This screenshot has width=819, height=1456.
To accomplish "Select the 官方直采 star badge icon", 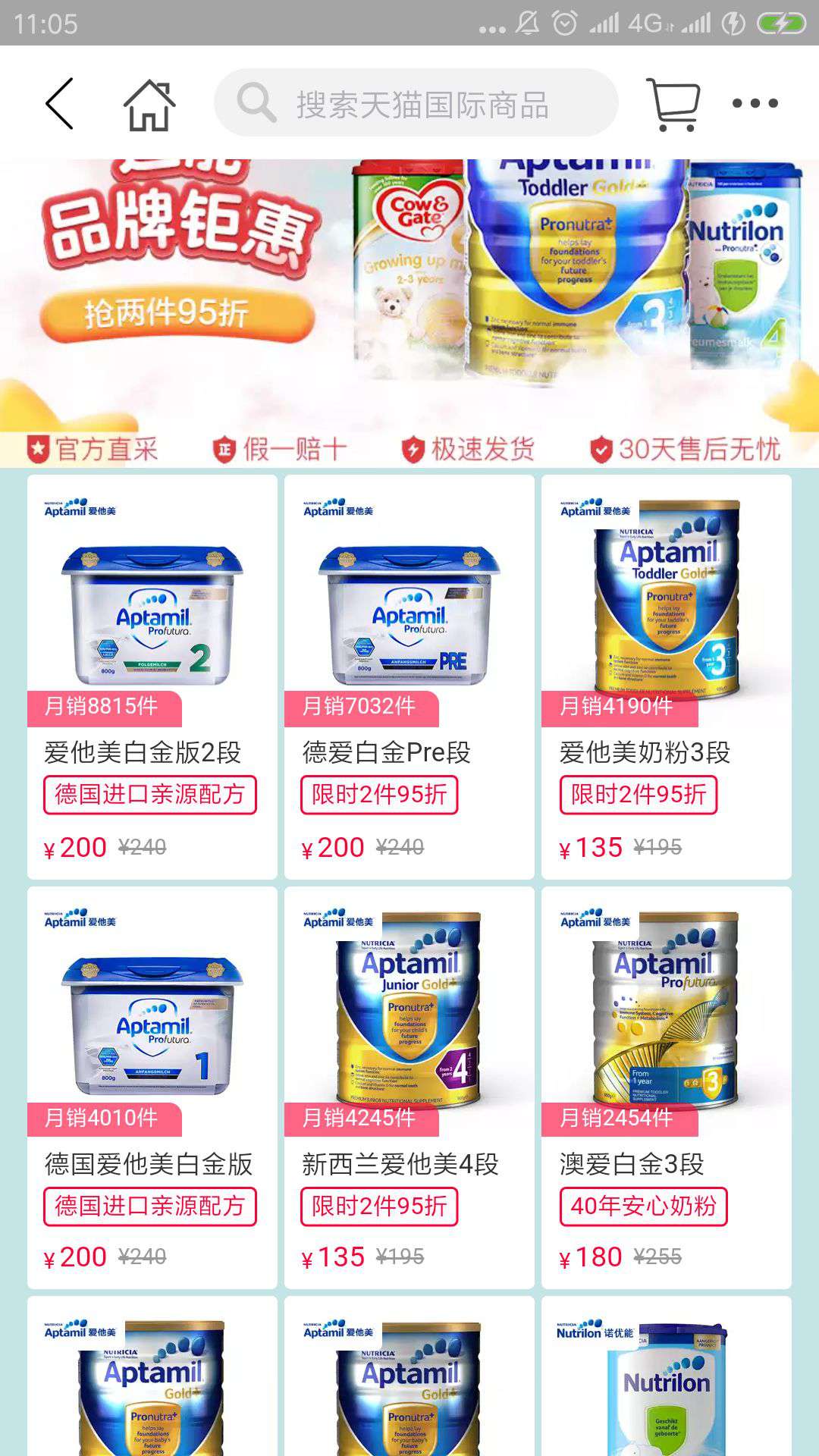I will (x=36, y=449).
